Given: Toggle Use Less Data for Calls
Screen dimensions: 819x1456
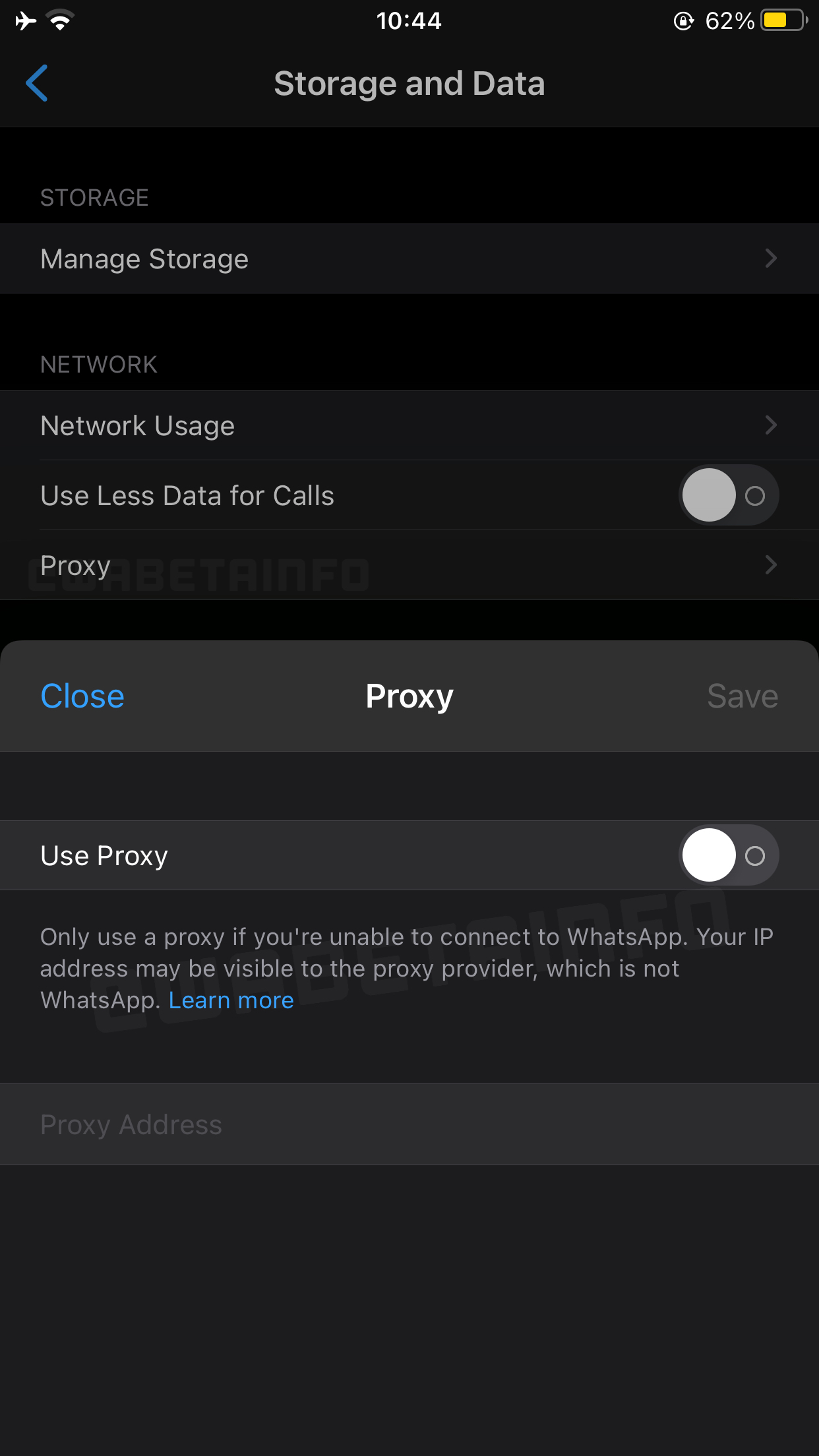Looking at the screenshot, I should click(x=729, y=495).
